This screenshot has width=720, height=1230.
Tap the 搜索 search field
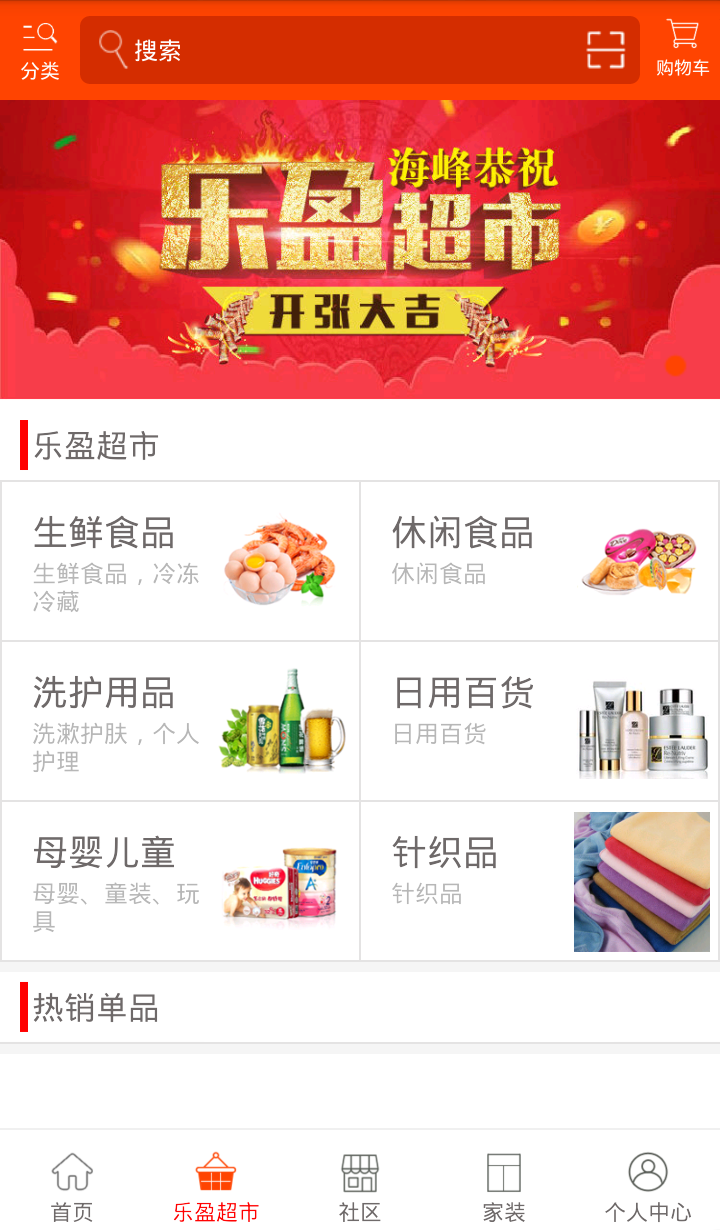pyautogui.click(x=340, y=50)
